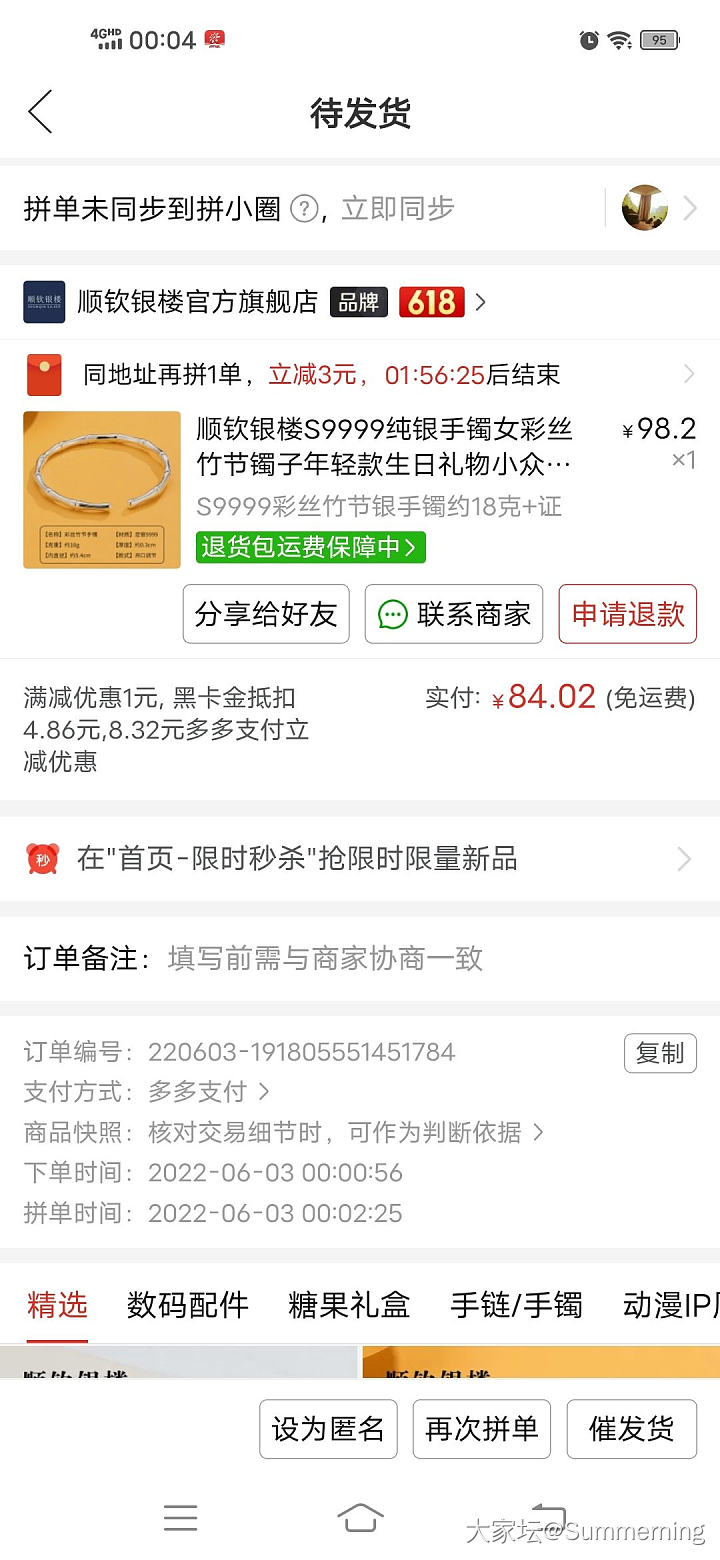Tap 立即同步 to sync the order
The image size is (720, 1560).
(x=397, y=208)
